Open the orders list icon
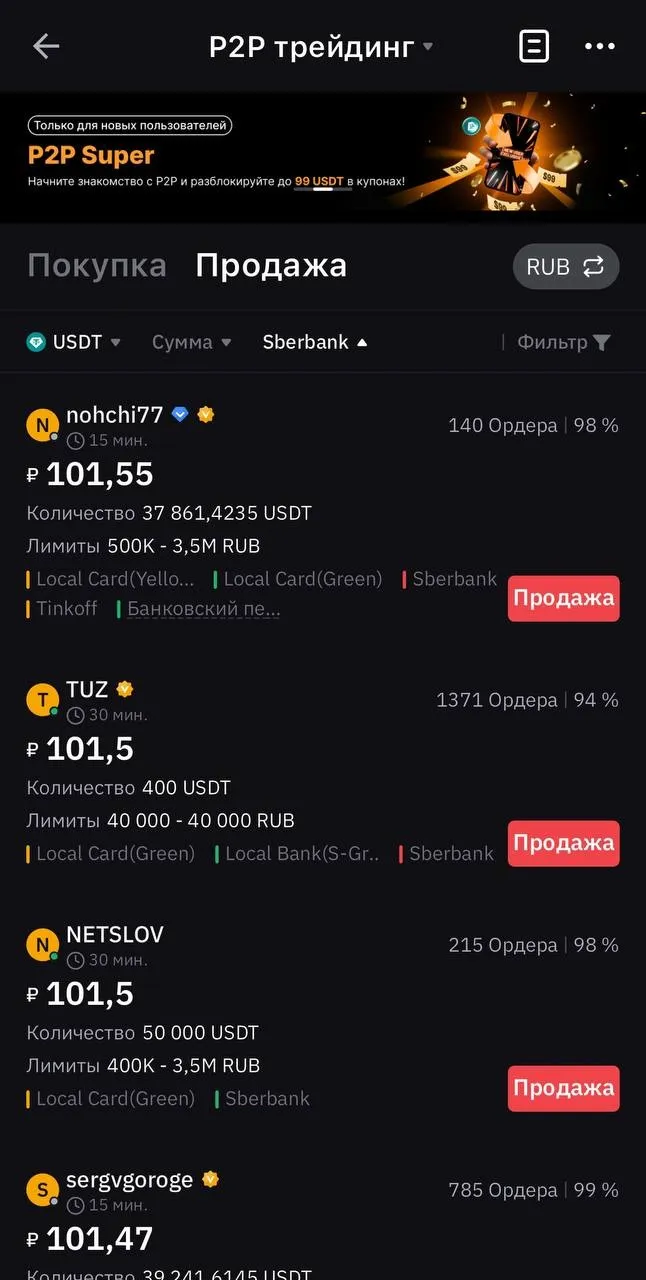 click(534, 46)
